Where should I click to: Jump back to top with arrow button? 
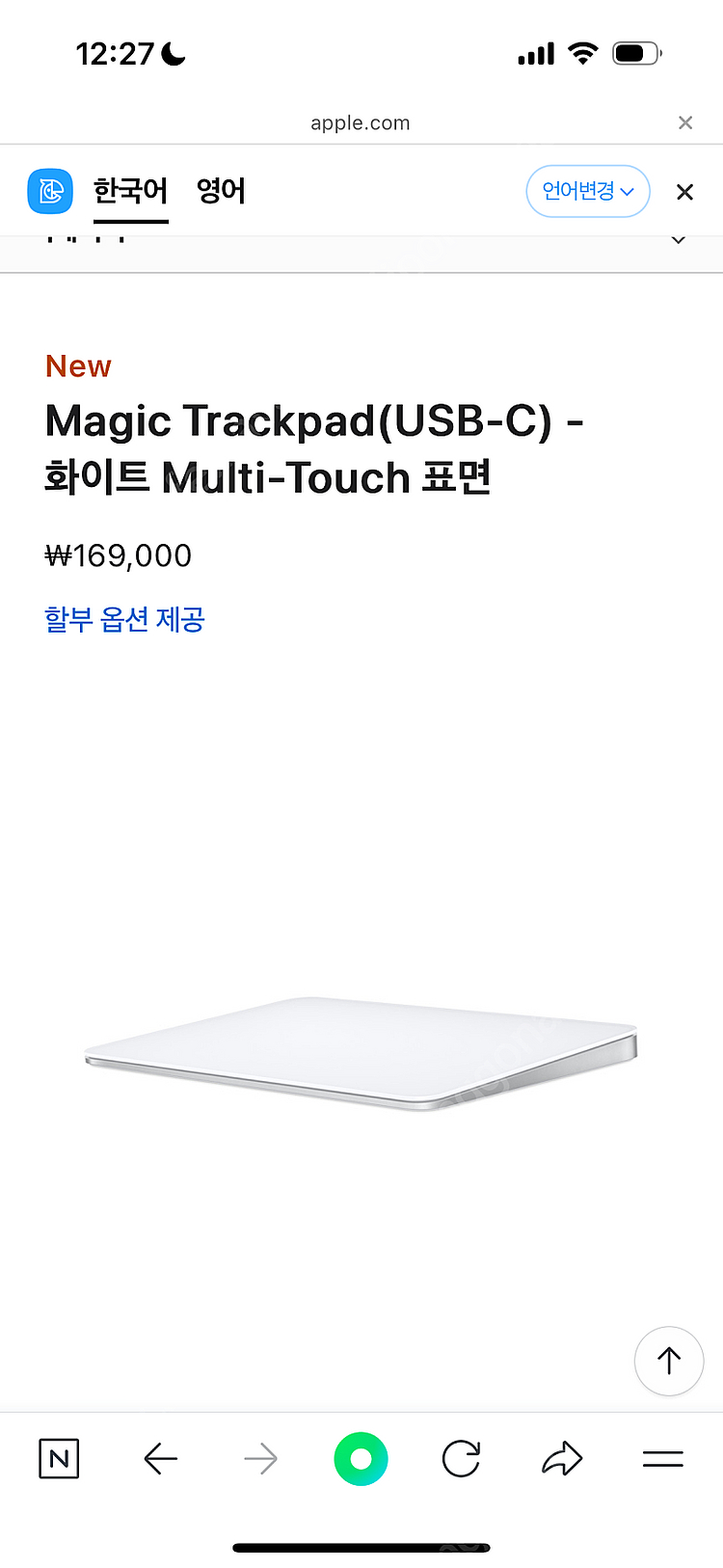click(x=668, y=1361)
